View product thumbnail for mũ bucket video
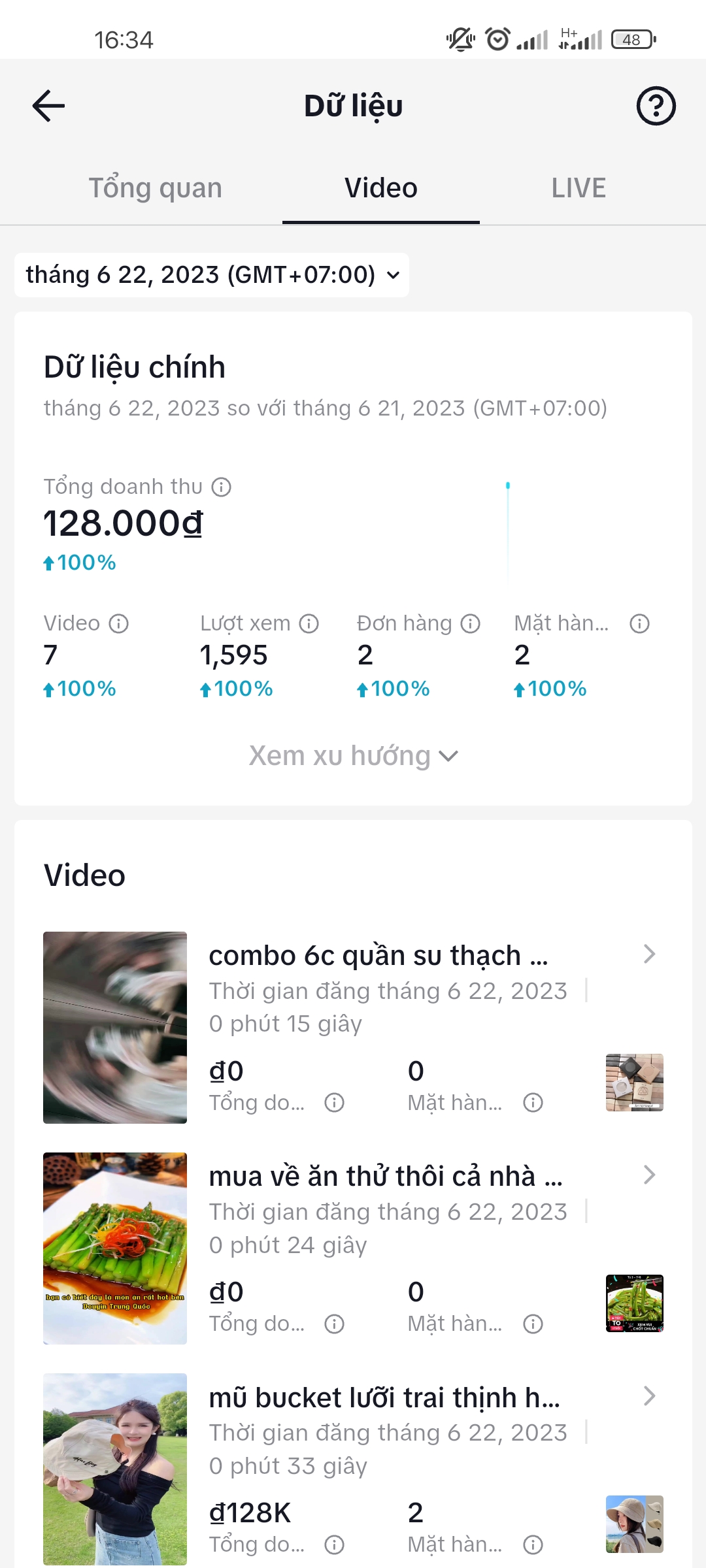Screen dimensions: 706x1568 [x=634, y=1524]
